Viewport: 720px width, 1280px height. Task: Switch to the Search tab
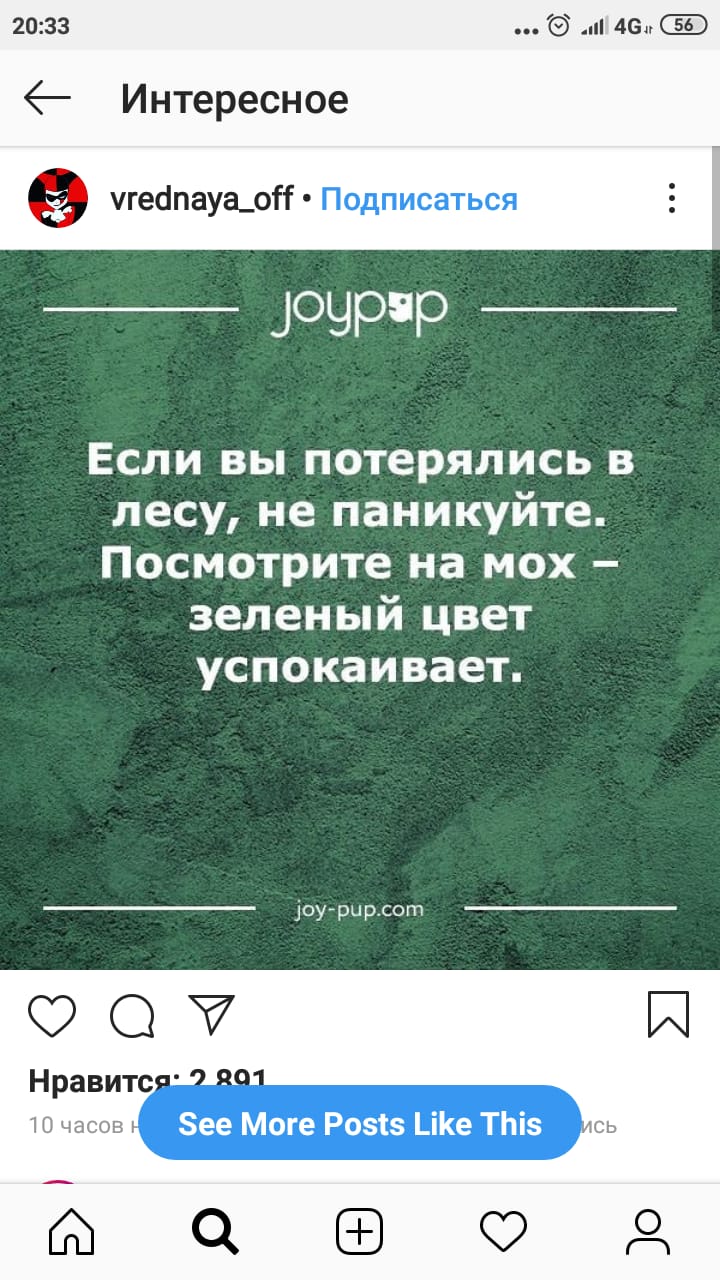215,1231
